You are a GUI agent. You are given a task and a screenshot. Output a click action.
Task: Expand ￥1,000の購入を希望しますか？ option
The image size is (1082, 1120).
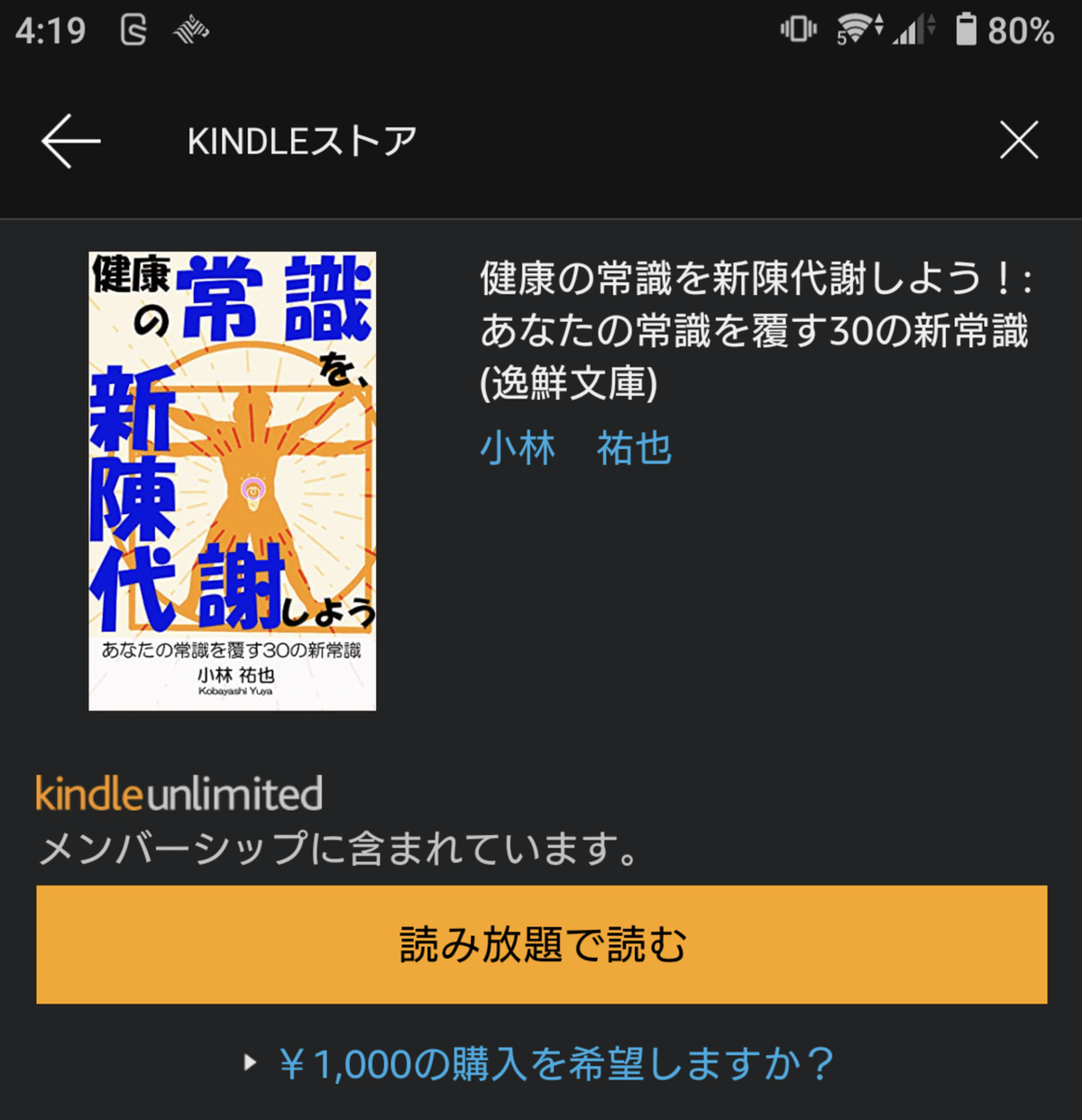pyautogui.click(x=541, y=1064)
